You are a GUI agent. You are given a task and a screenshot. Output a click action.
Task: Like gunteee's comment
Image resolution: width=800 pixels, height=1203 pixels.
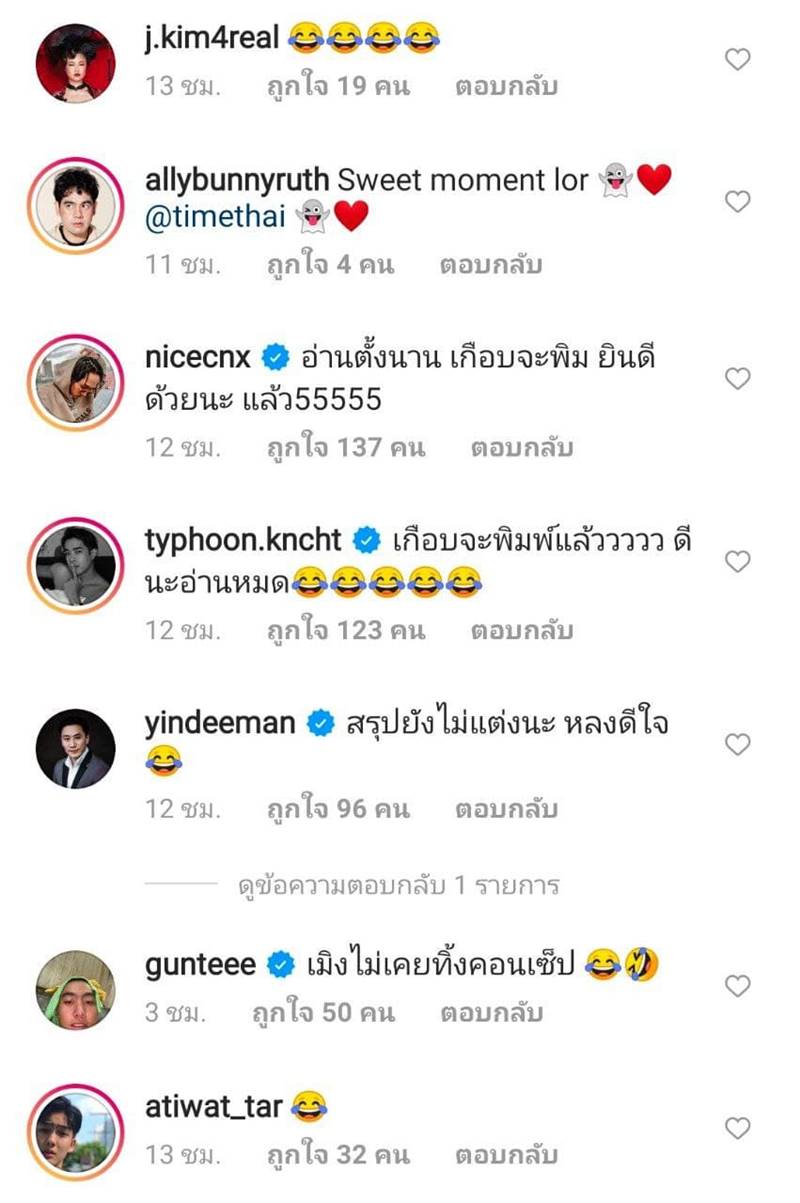pos(737,987)
